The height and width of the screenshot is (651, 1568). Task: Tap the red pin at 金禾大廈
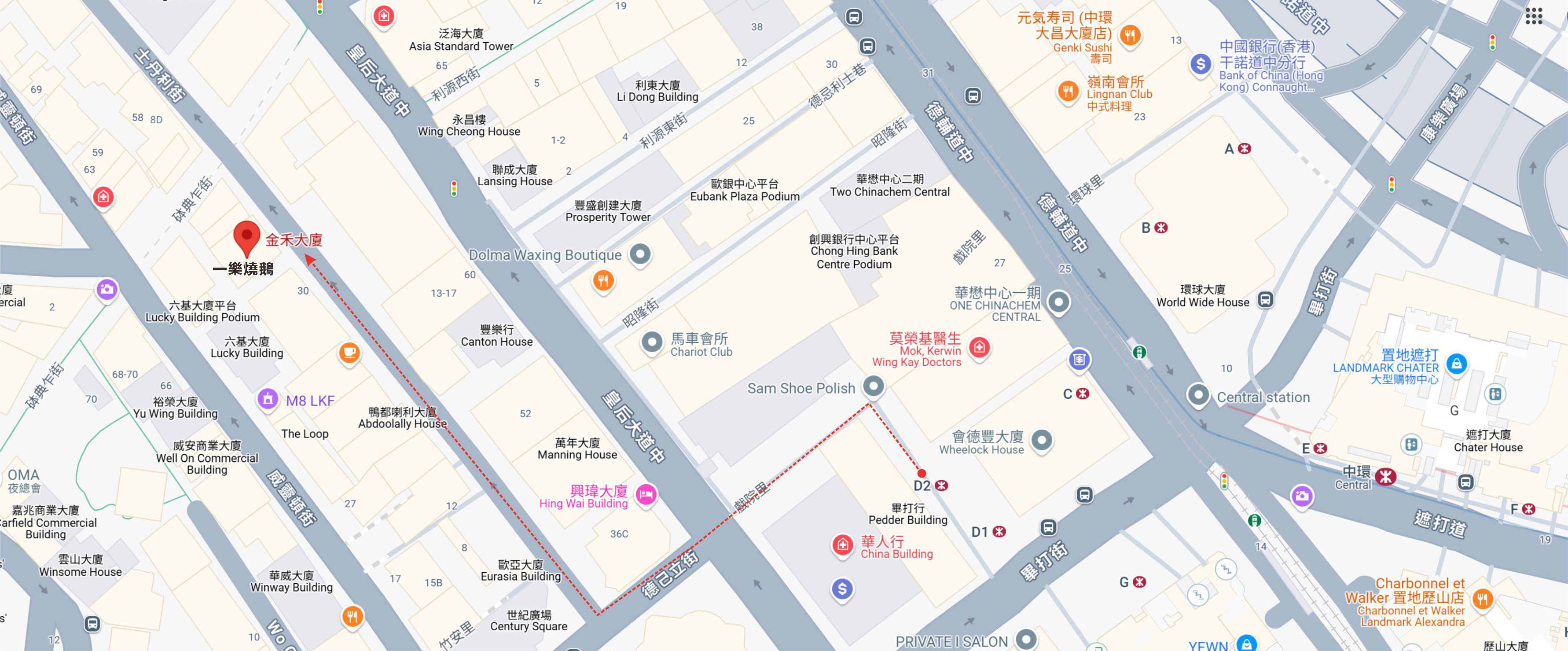[246, 237]
